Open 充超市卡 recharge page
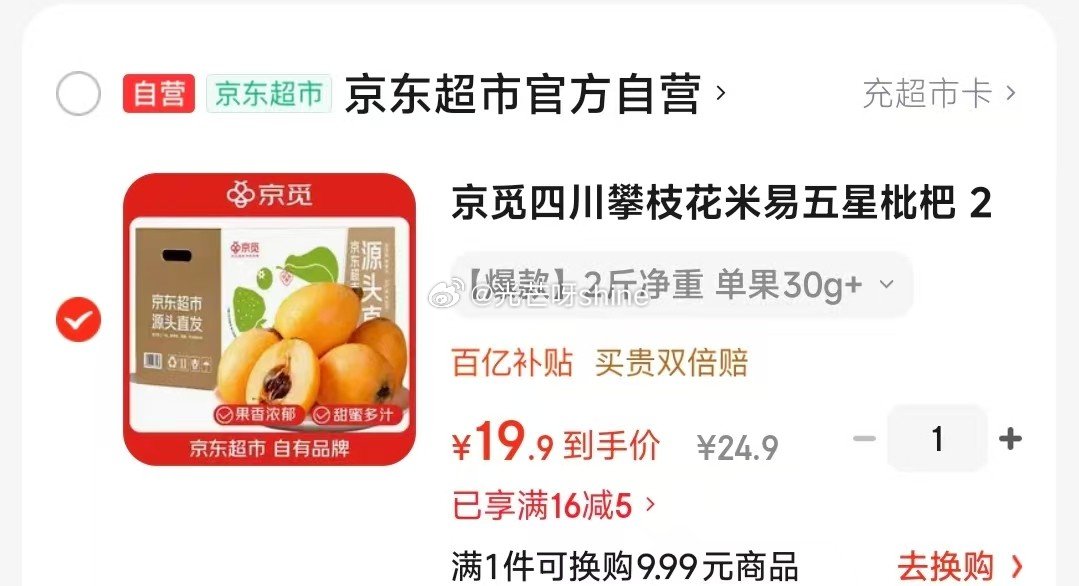 938,95
